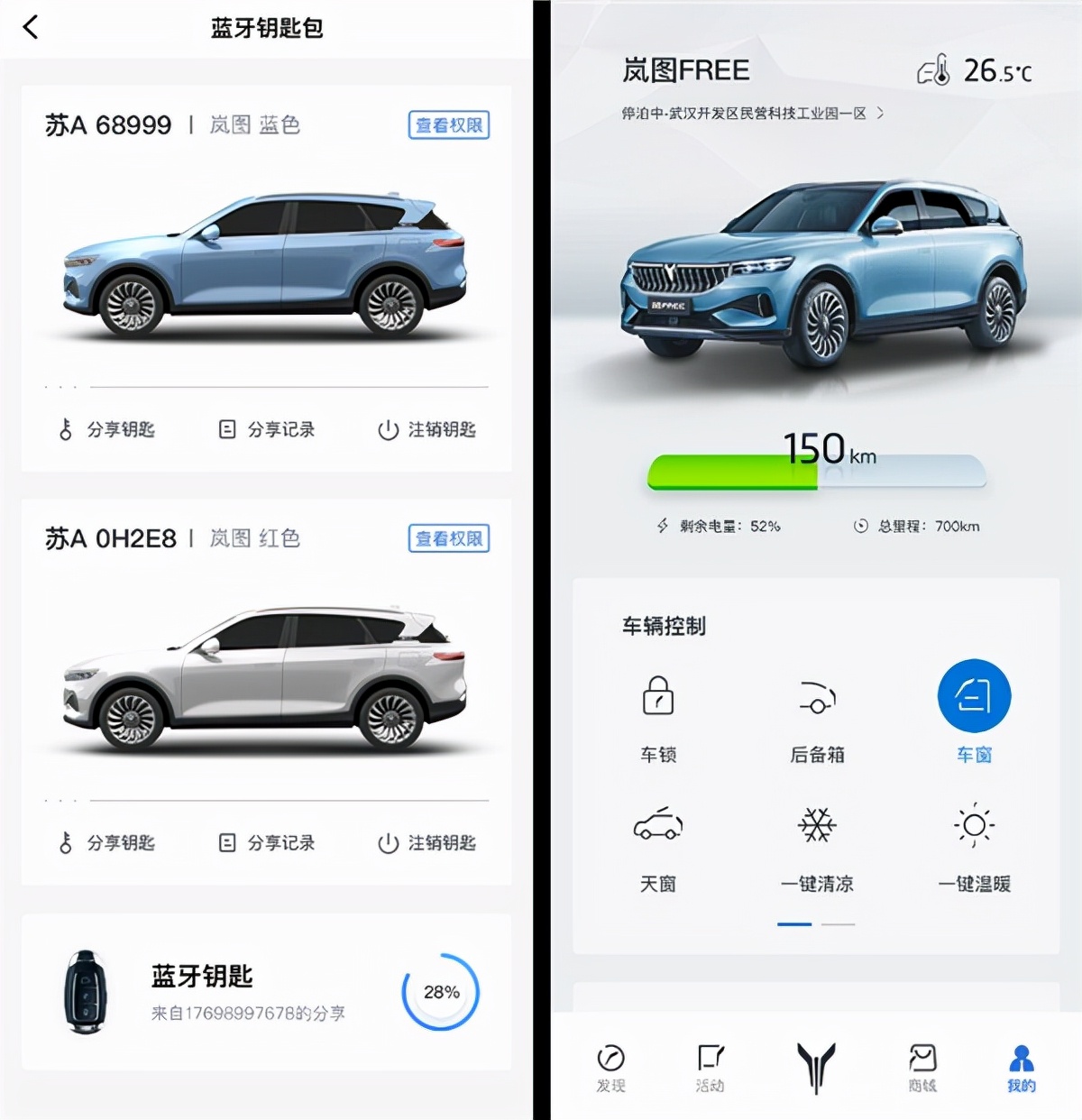Tap the temperature indicator showing 26.5°C
The height and width of the screenshot is (1120, 1082).
click(x=976, y=72)
